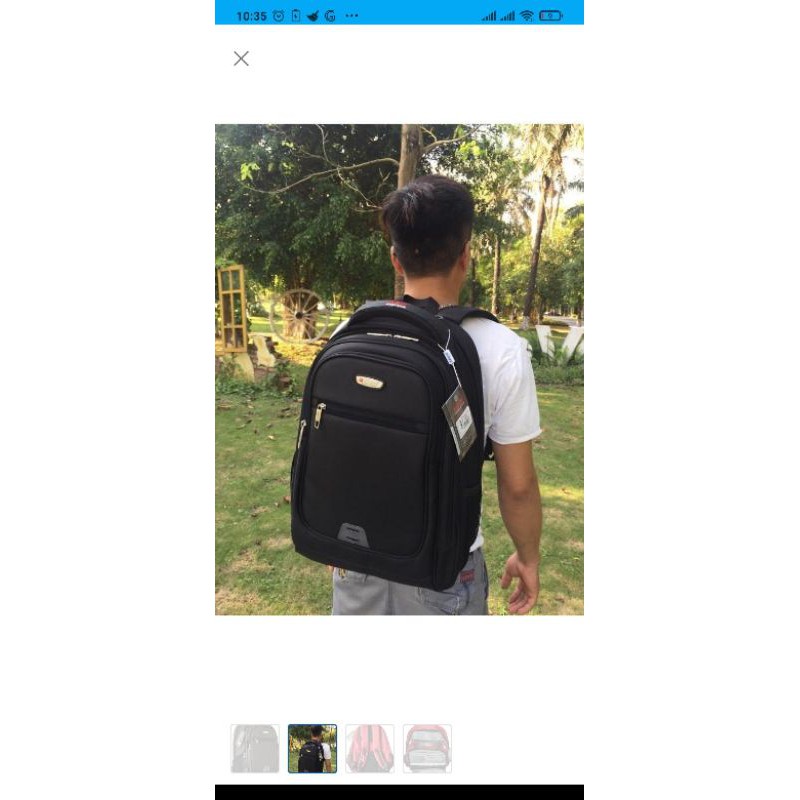Screen dimensions: 800x800
Task: Close the image viewer
Action: click(x=241, y=59)
